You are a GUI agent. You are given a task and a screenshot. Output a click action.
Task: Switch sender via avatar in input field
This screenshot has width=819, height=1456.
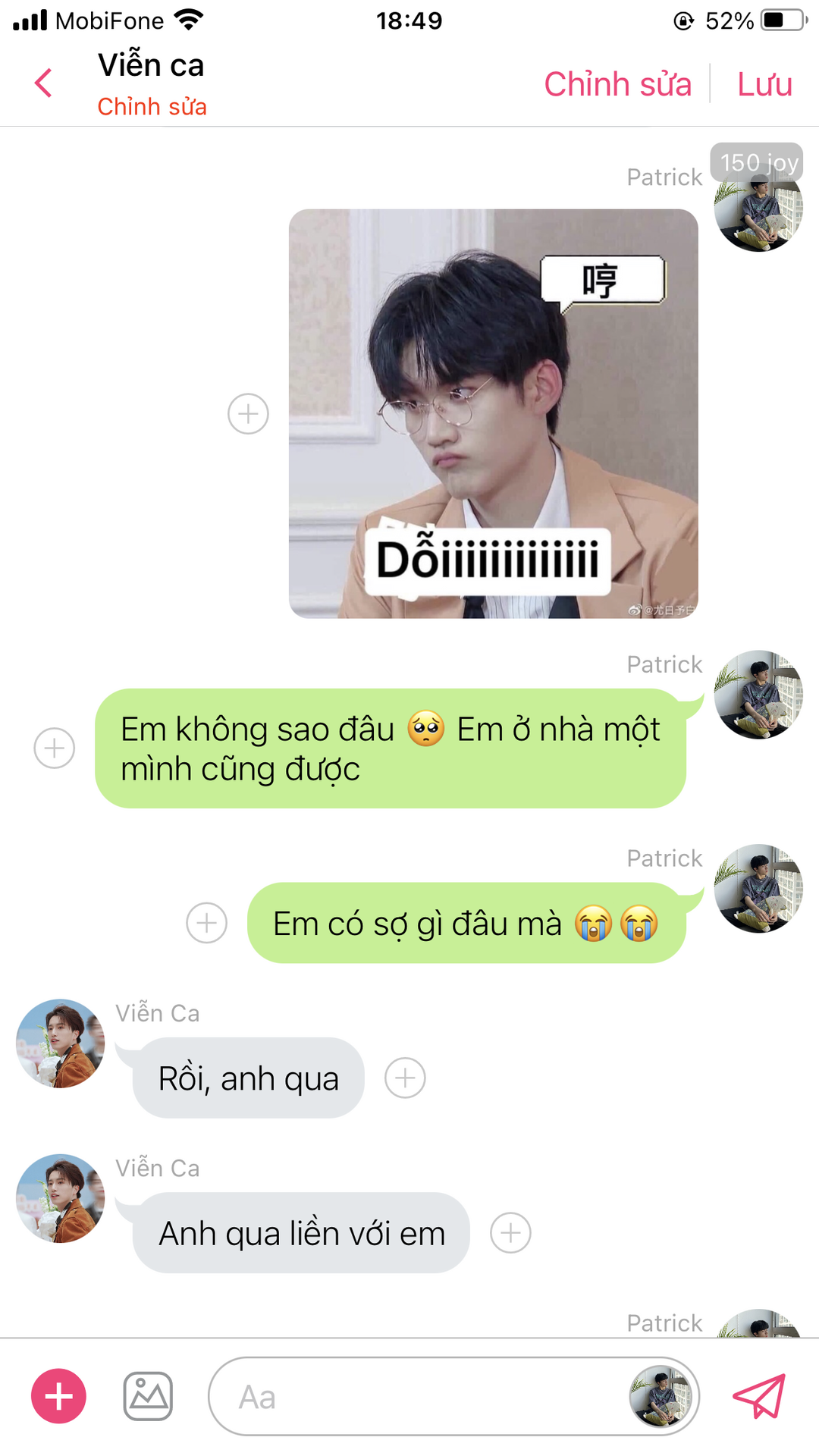pos(661,1396)
